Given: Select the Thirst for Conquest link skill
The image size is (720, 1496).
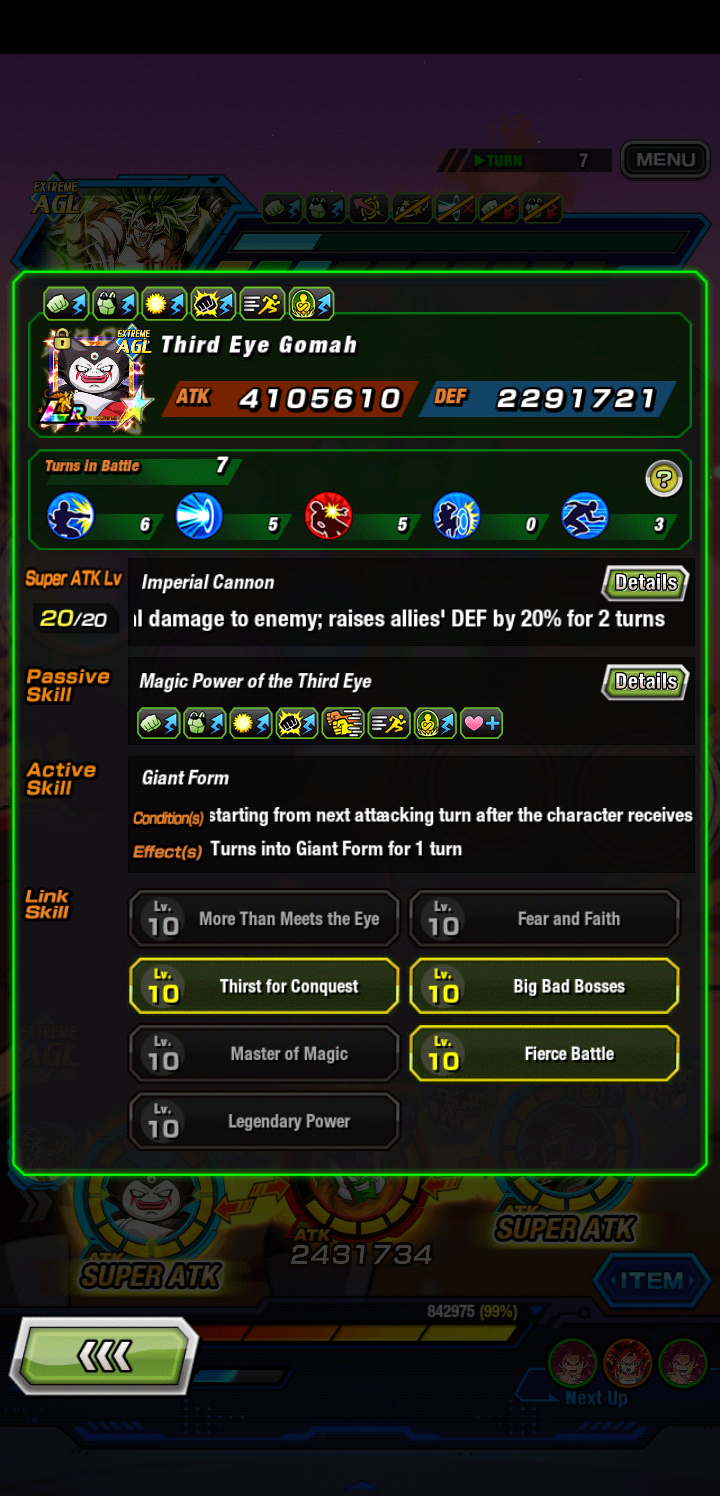Looking at the screenshot, I should 264,986.
